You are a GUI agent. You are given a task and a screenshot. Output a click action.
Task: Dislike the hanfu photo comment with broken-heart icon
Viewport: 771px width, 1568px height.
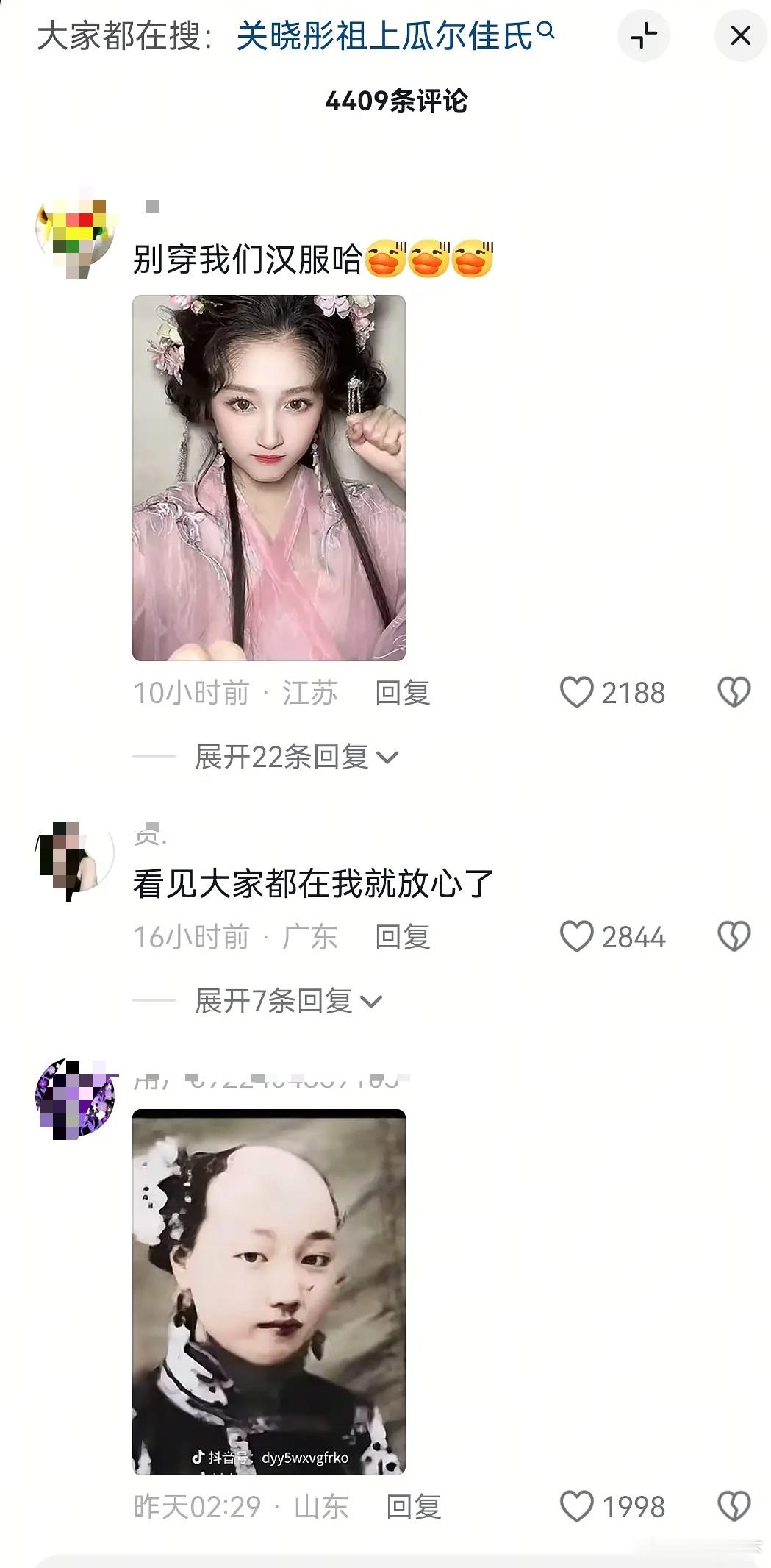[734, 691]
